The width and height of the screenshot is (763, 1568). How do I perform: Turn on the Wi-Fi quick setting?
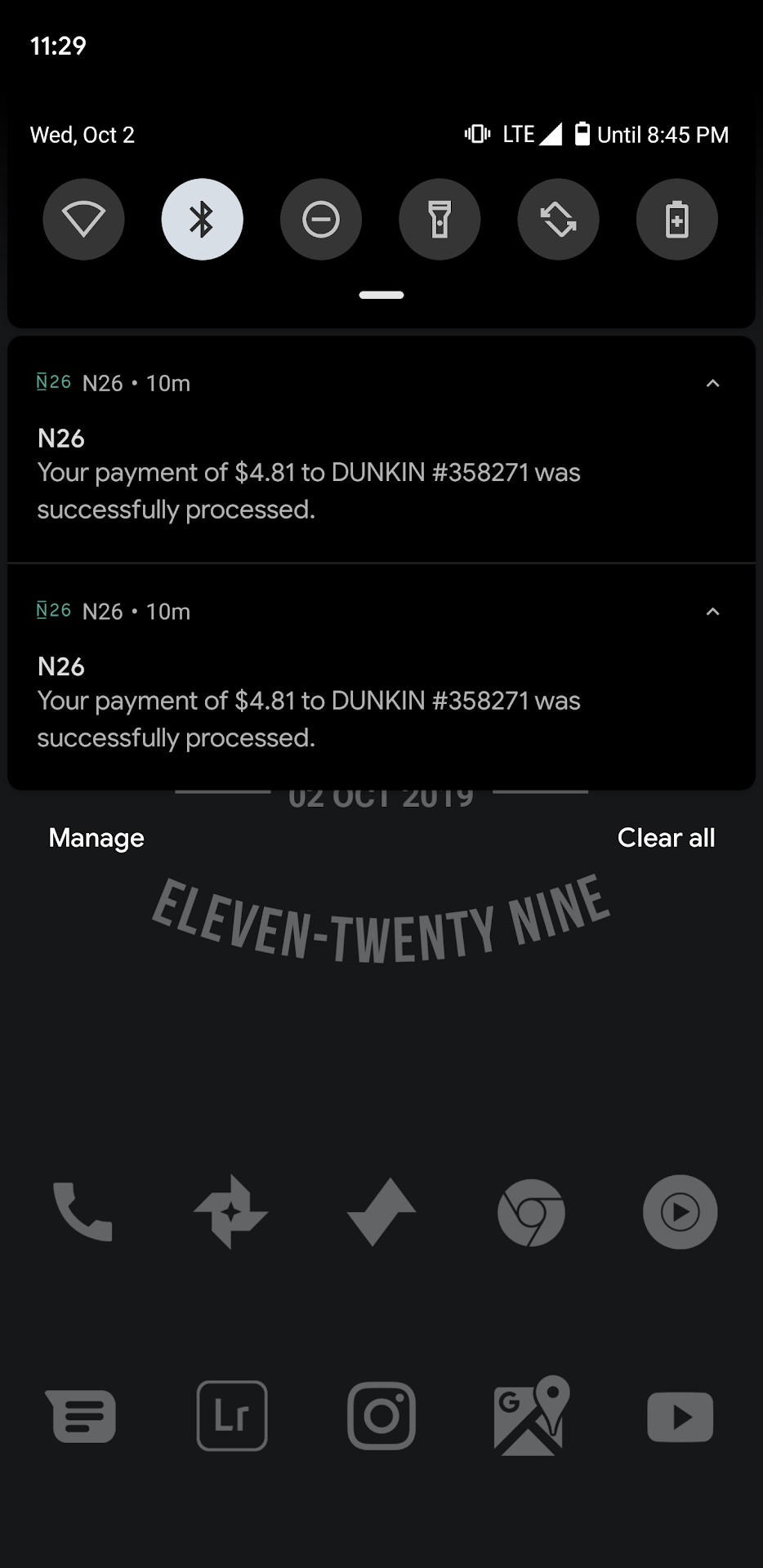[83, 219]
